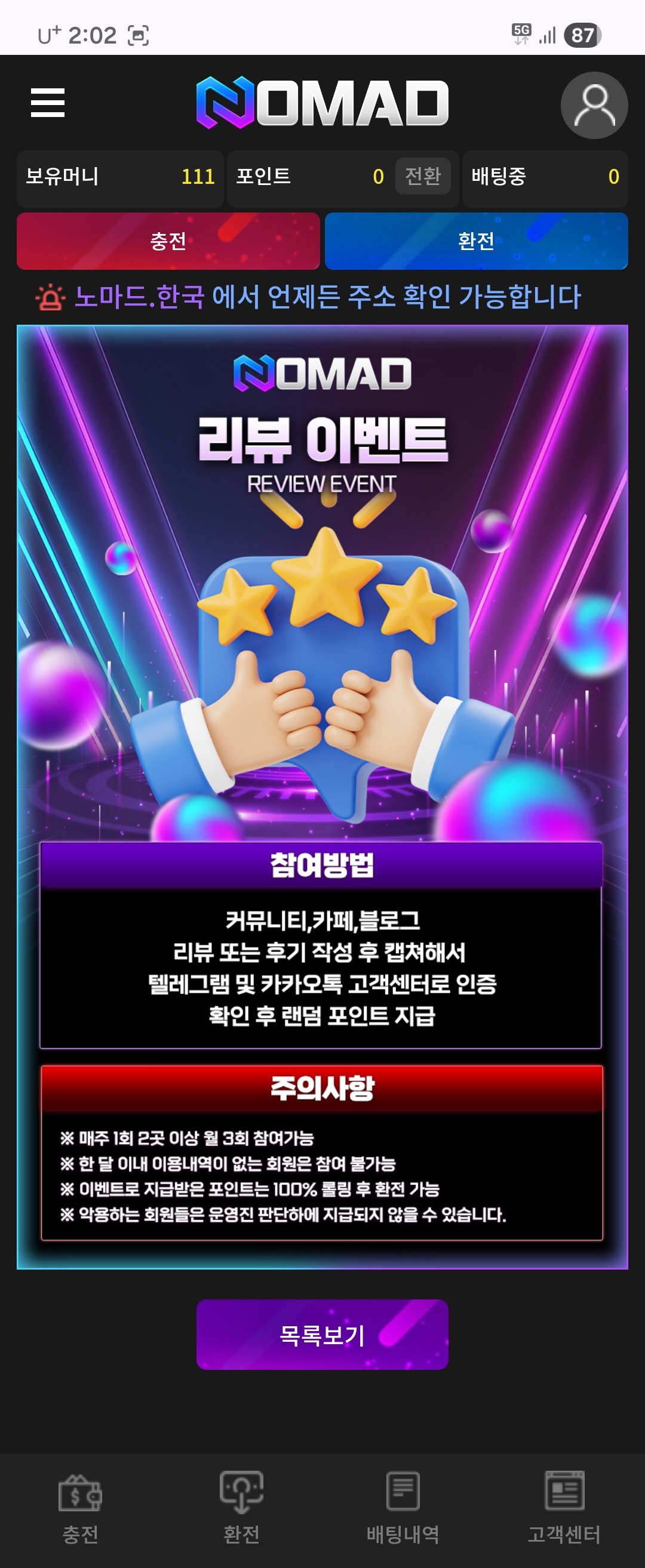The width and height of the screenshot is (645, 1568).
Task: Switch to the 환전 bottom tab
Action: point(242,1508)
